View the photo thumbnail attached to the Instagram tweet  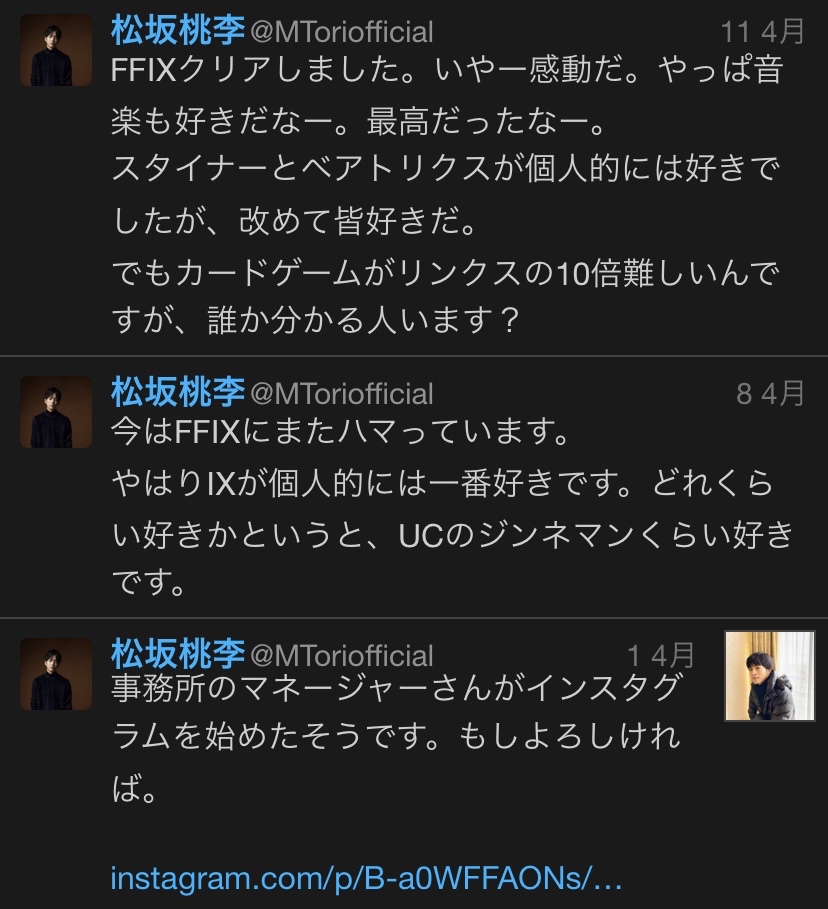(x=769, y=676)
